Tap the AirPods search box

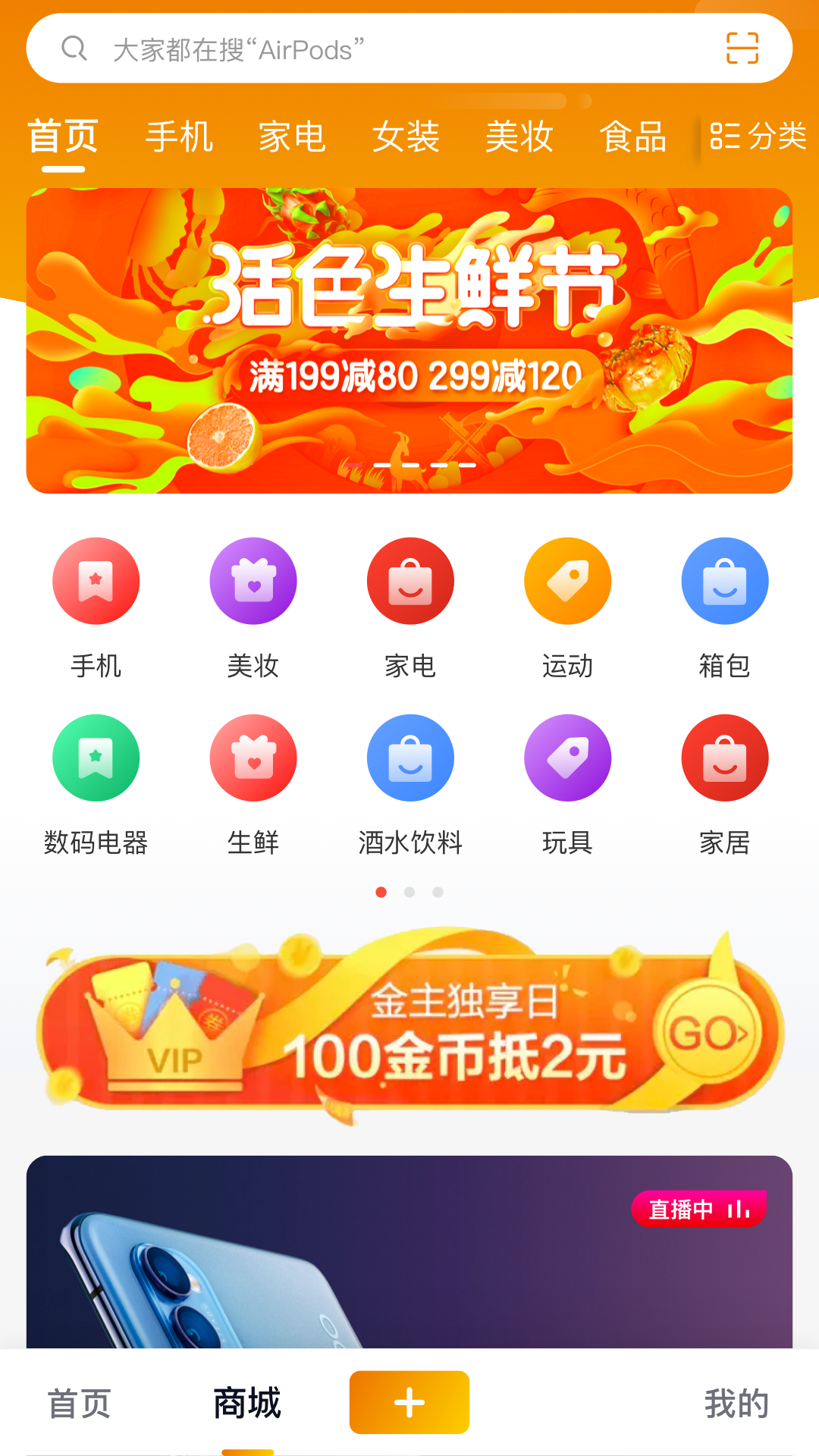(x=409, y=49)
